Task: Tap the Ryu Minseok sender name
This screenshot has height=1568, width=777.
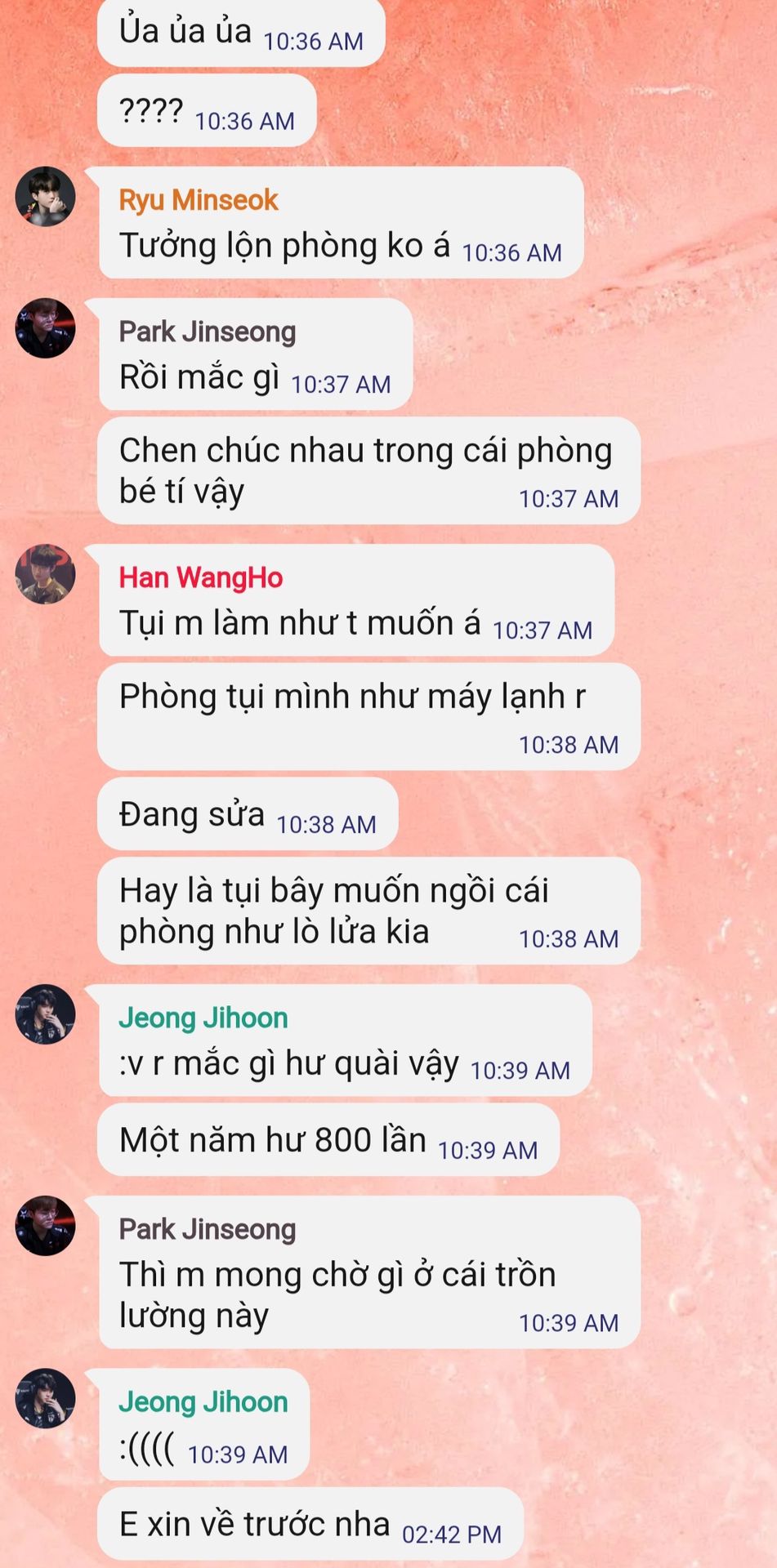Action: (x=199, y=201)
